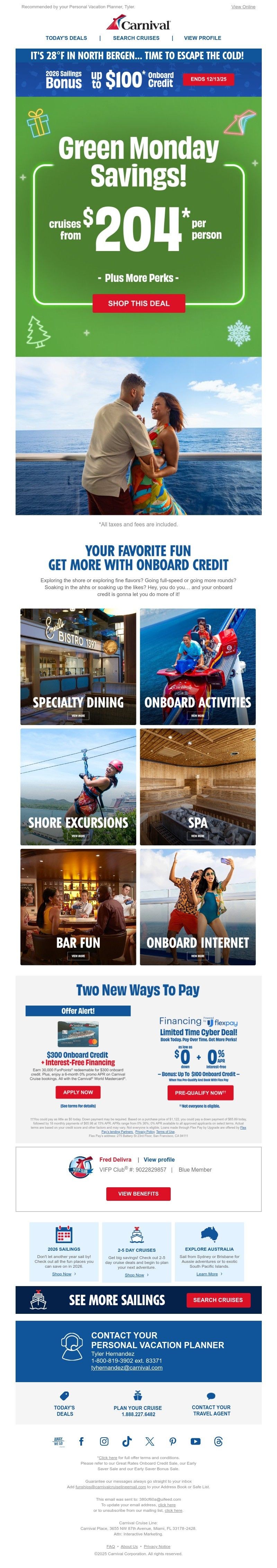Open the Specialty Dining tile
The width and height of the screenshot is (277, 1568).
click(x=78, y=666)
